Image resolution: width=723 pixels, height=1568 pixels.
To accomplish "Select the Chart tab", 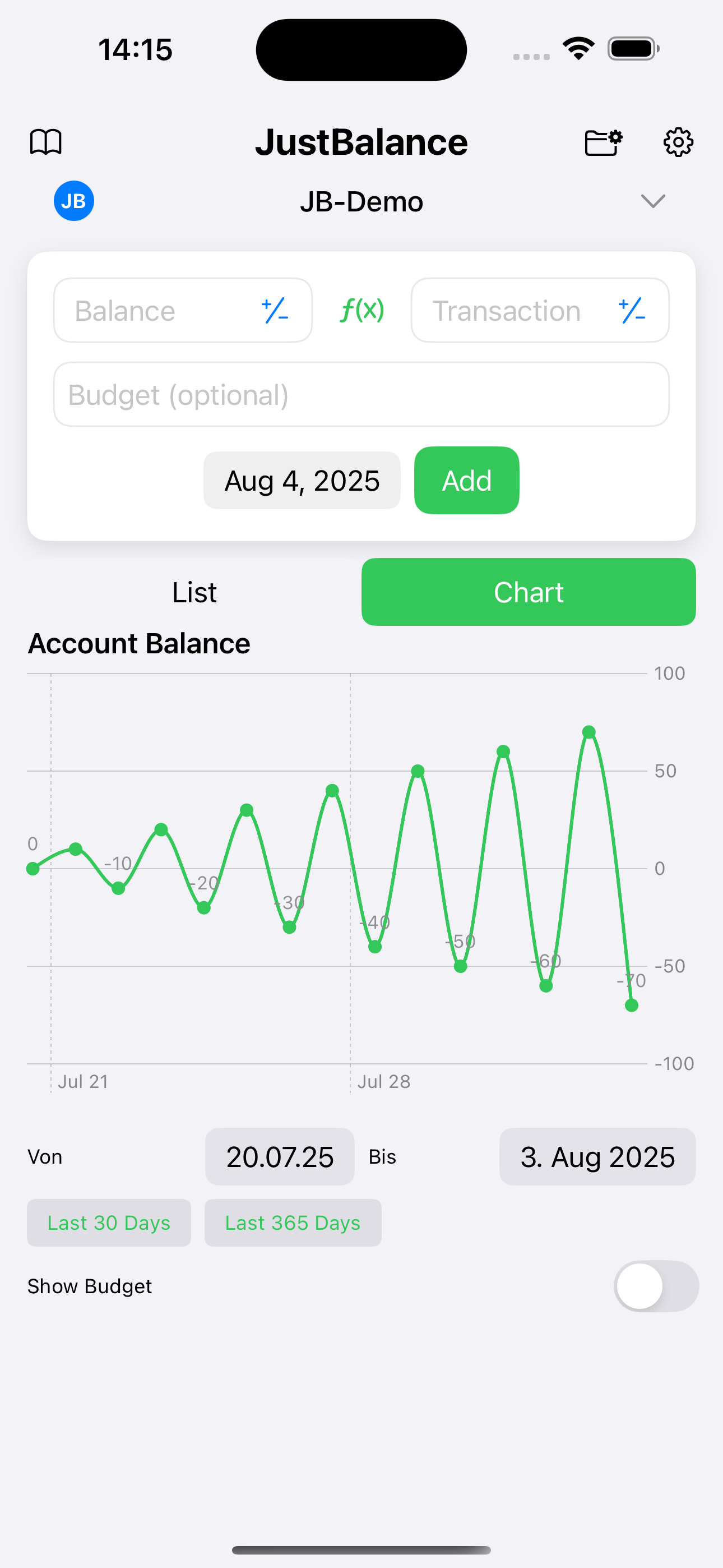I will coord(529,592).
